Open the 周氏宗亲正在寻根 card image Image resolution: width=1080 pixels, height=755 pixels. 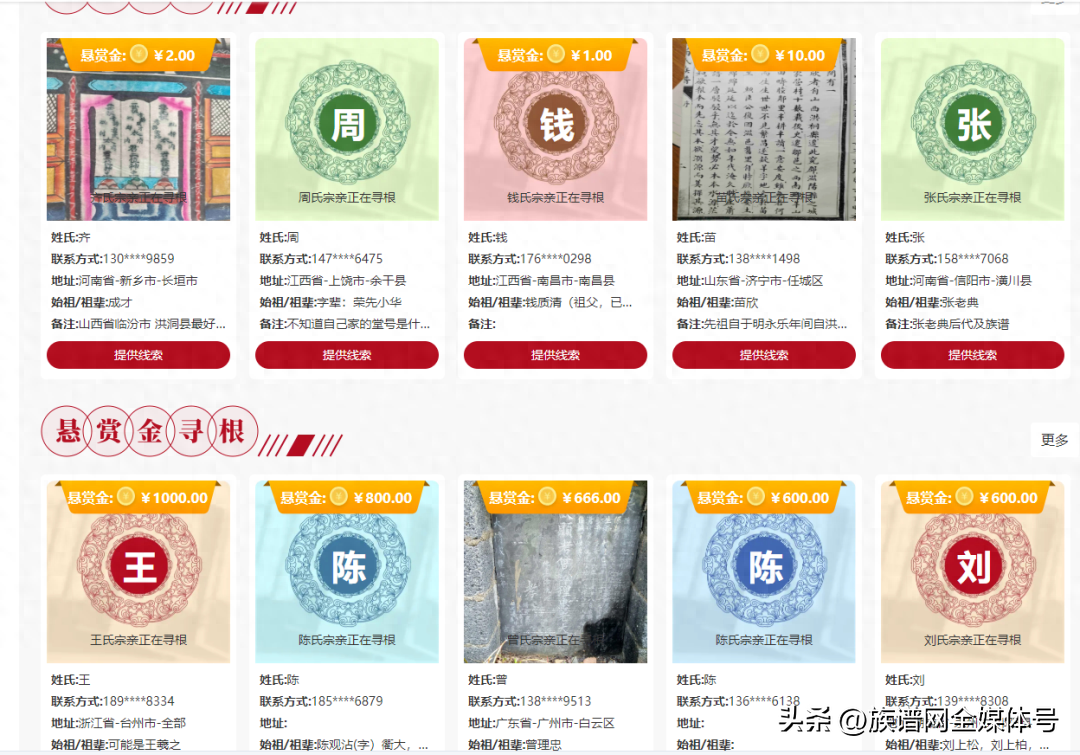point(346,130)
